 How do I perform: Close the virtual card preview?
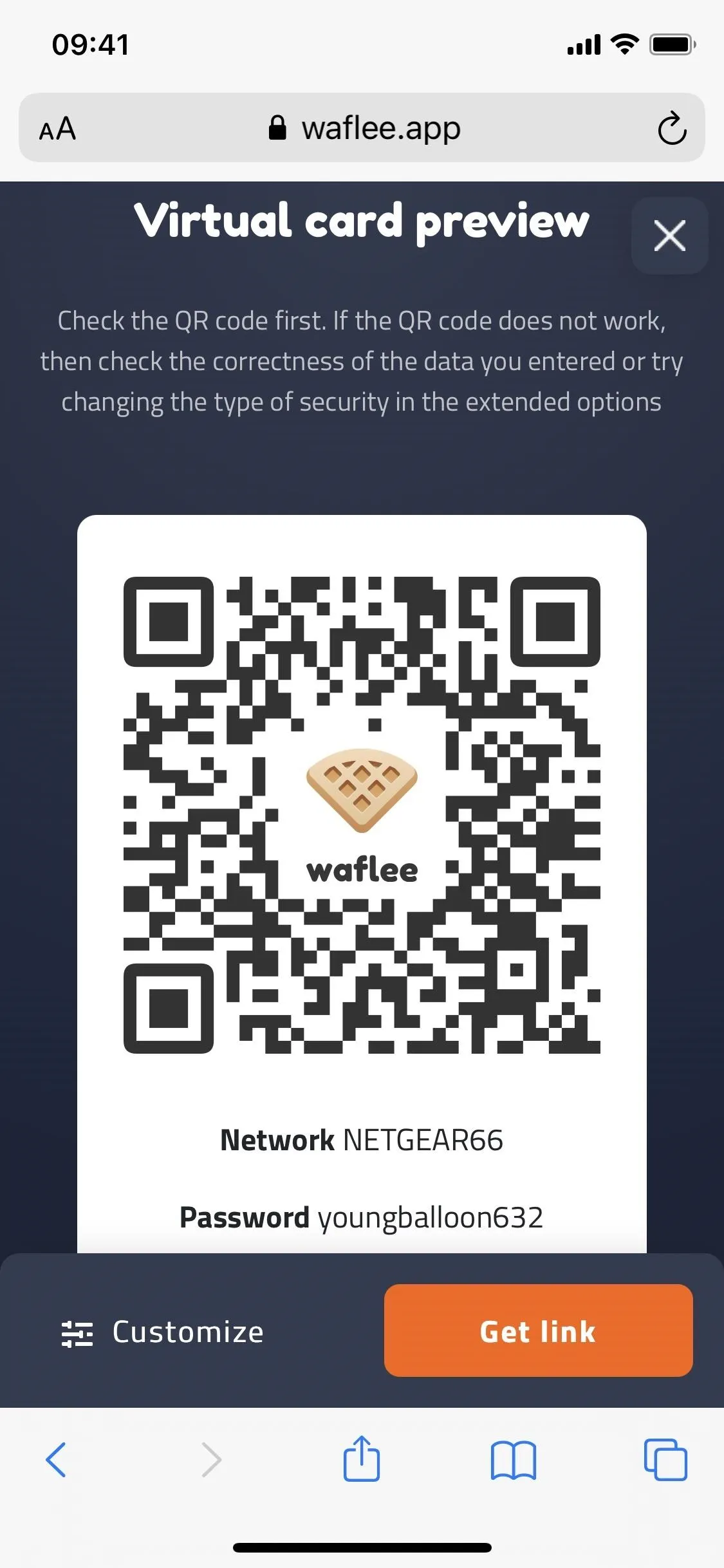pos(669,235)
